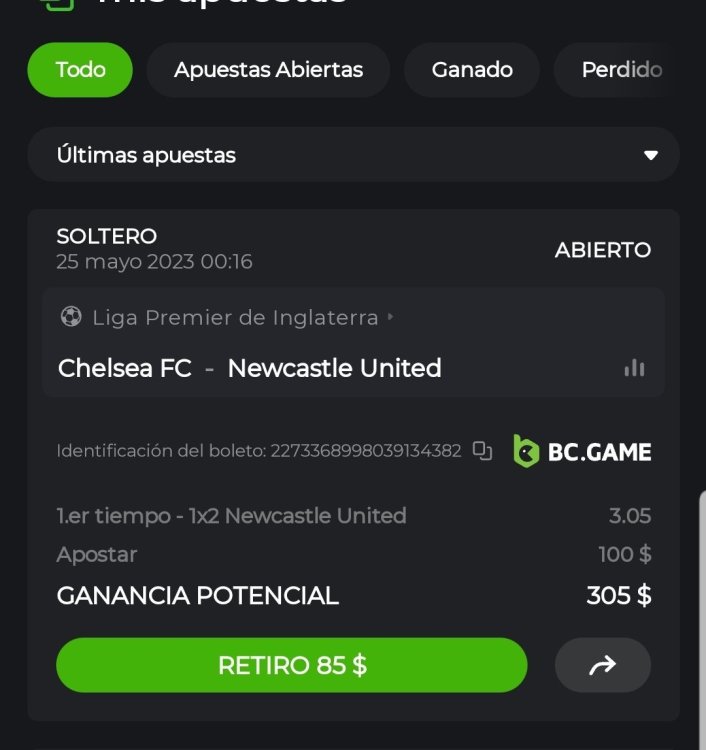Switch to the Perdido tab
This screenshot has width=706, height=750.
(622, 70)
